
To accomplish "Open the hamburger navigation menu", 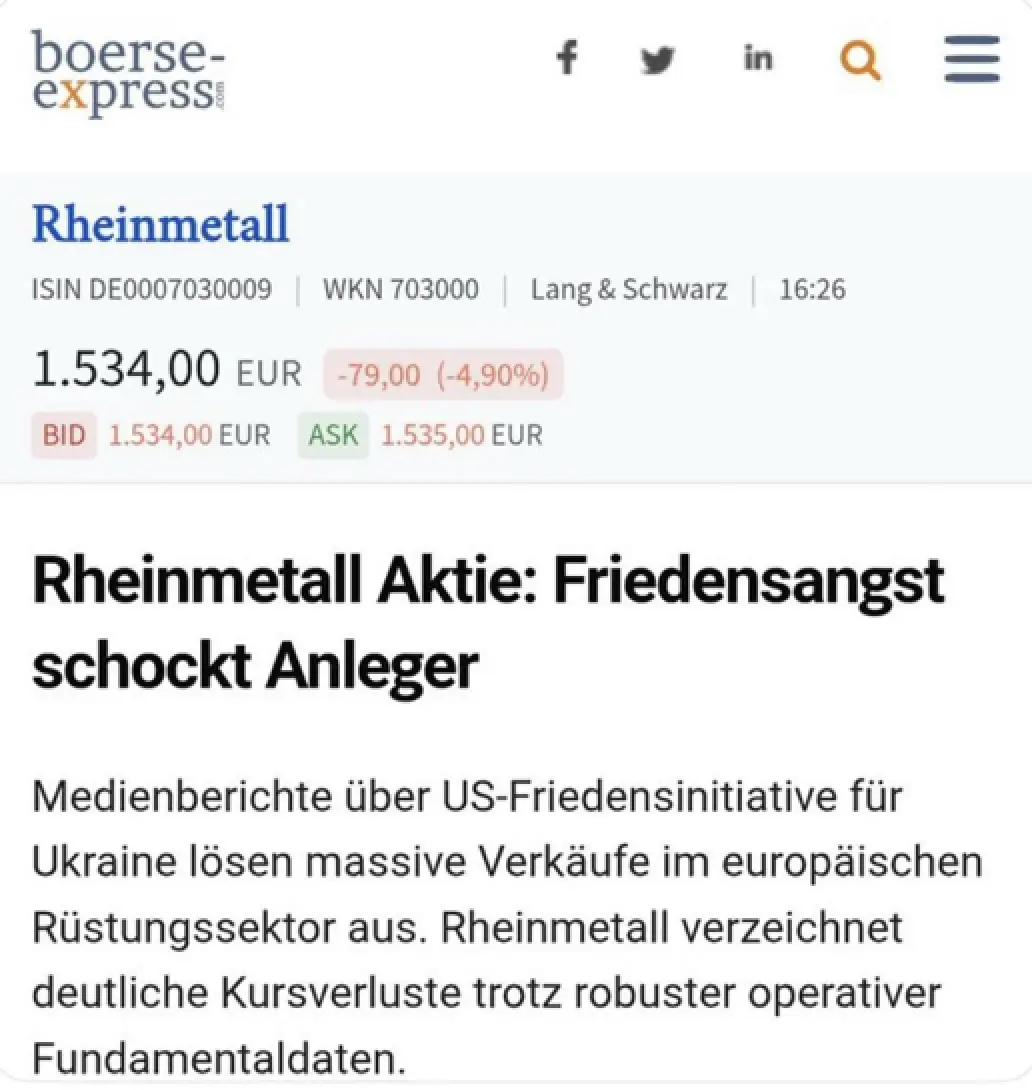I will (x=970, y=60).
